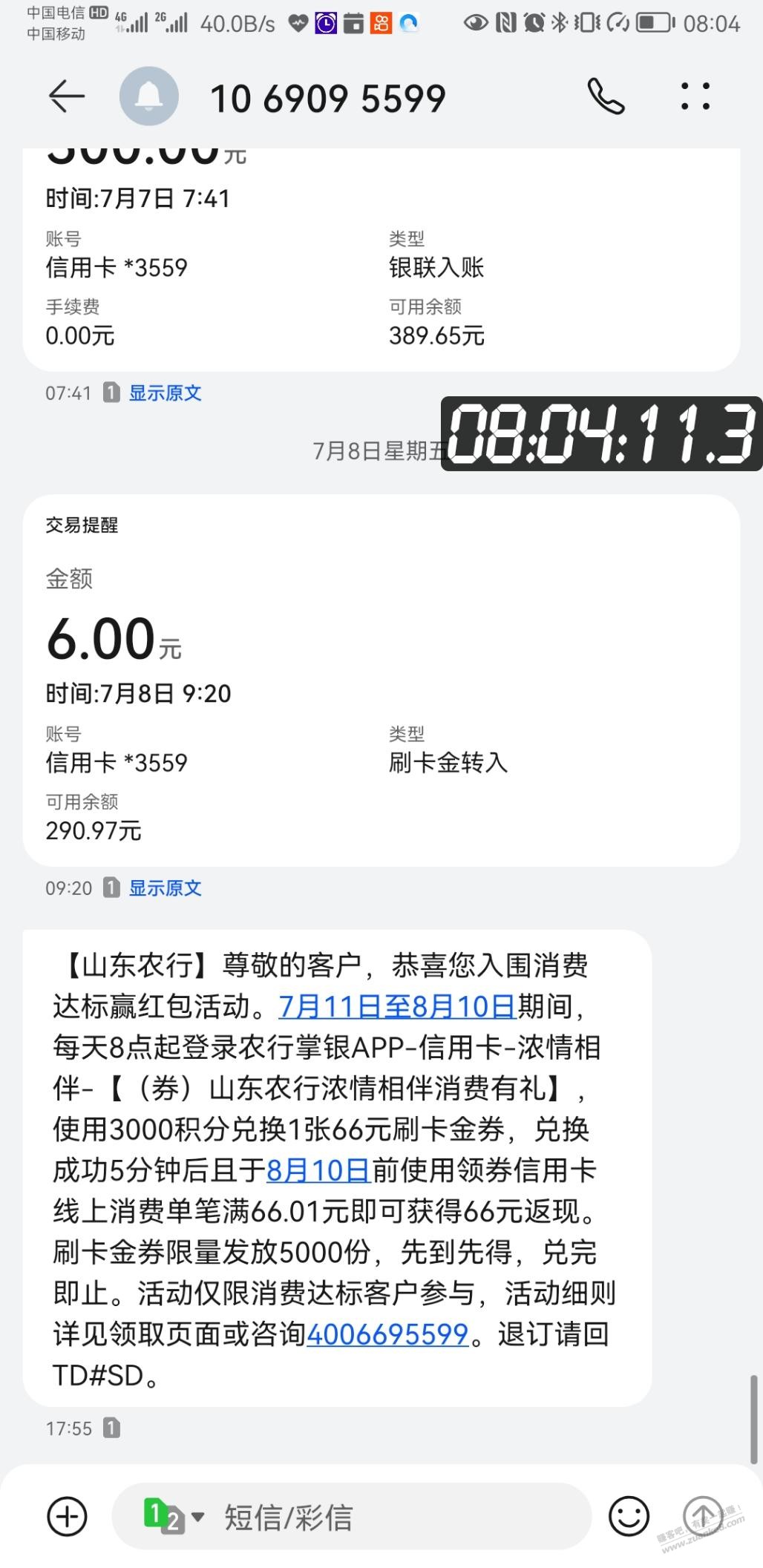
Task: Open the 6.00元 transaction reminder card
Action: tap(381, 680)
